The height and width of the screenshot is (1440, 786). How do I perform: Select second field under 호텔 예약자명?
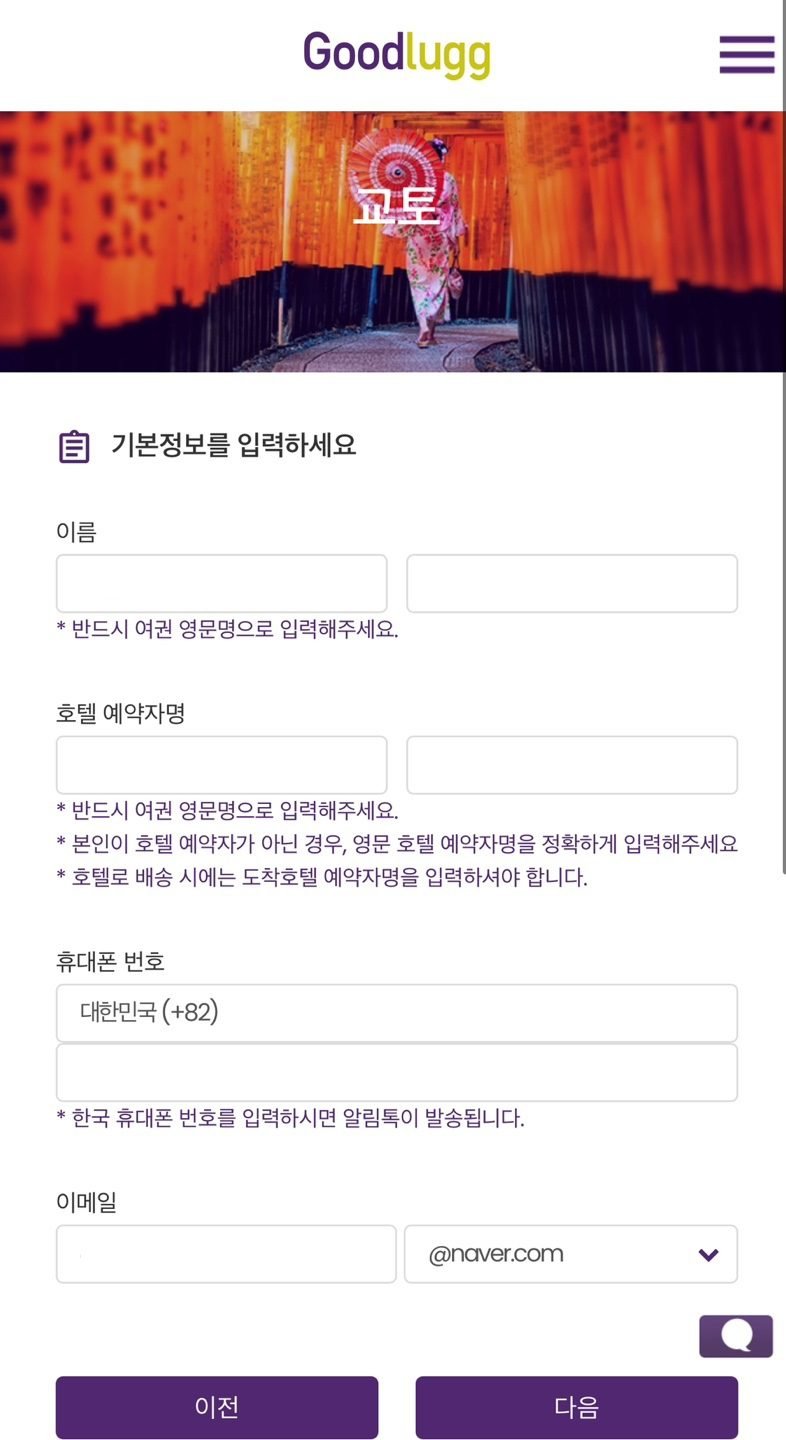[571, 765]
